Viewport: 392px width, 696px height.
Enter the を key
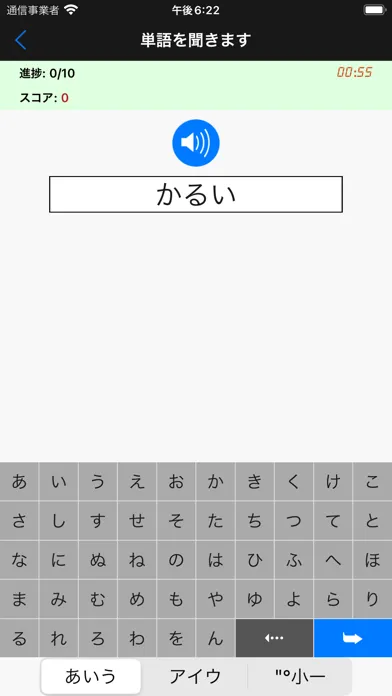176,638
